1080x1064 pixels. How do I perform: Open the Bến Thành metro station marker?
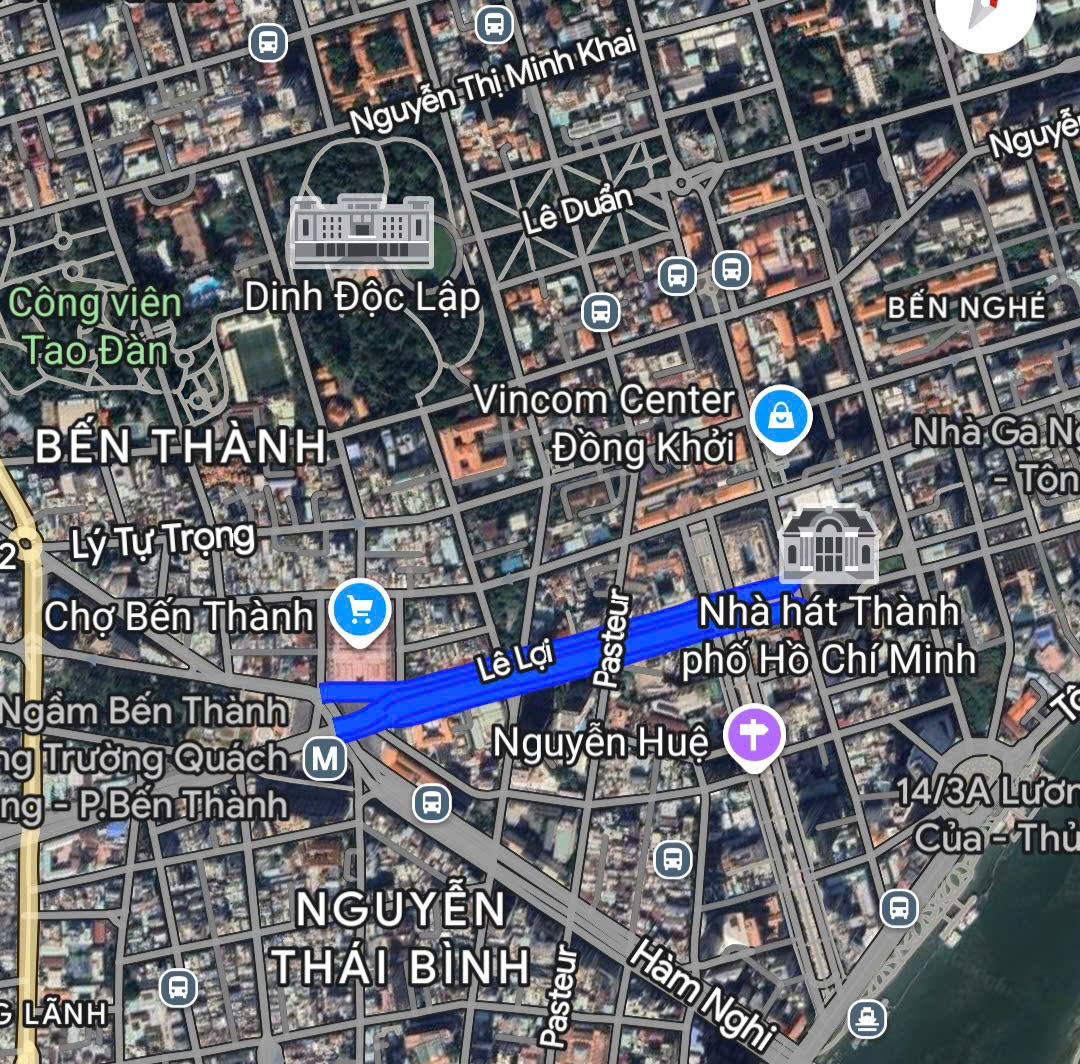[x=326, y=758]
